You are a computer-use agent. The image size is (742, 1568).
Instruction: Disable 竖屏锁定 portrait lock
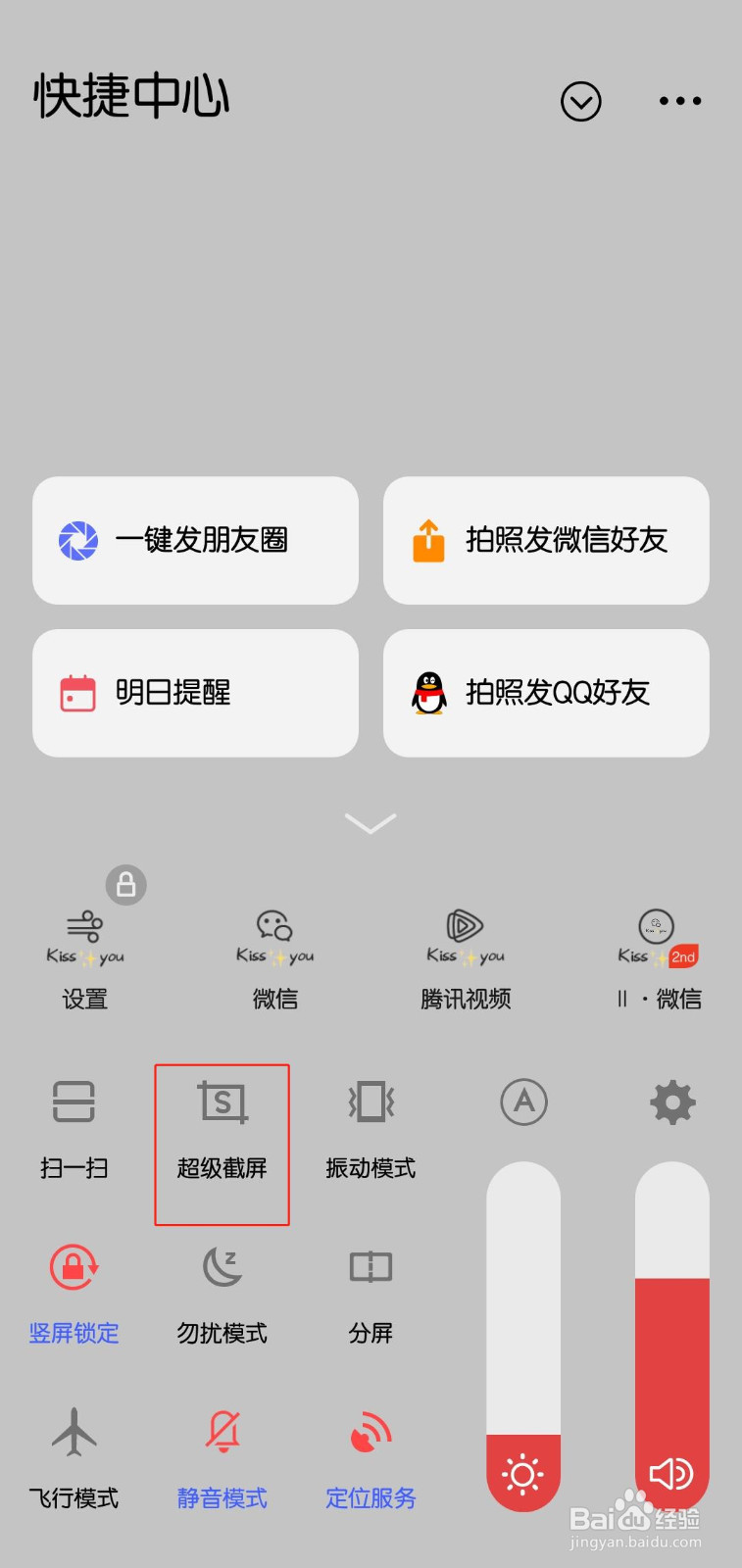(x=74, y=1294)
